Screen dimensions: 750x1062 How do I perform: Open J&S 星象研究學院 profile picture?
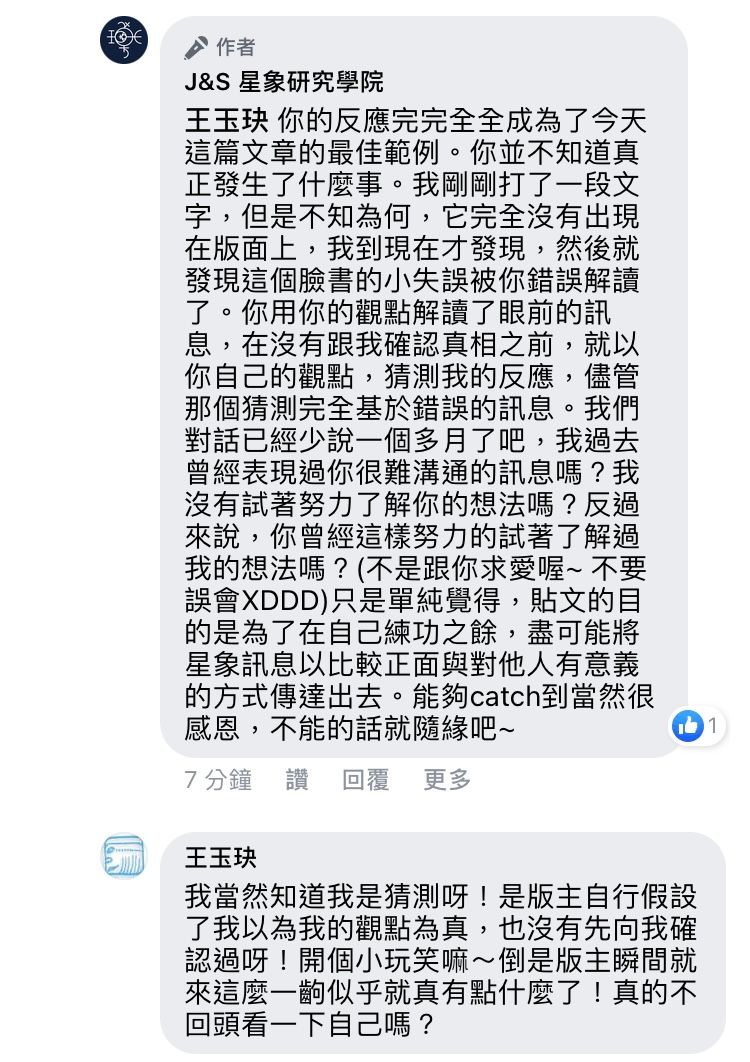tap(124, 40)
